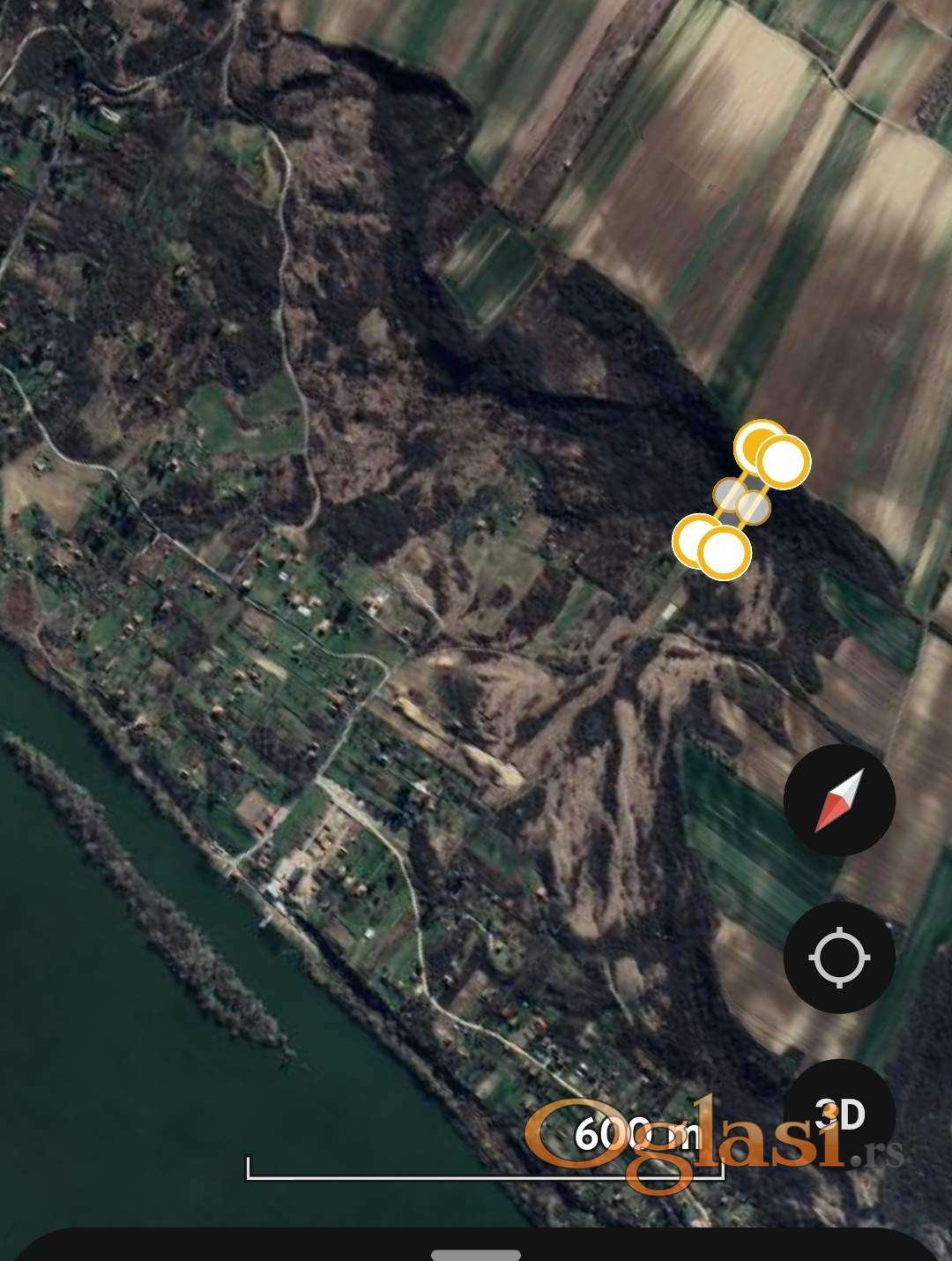This screenshot has width=952, height=1261.
Task: Expand the bottom sheet handle
Action: [x=476, y=1254]
